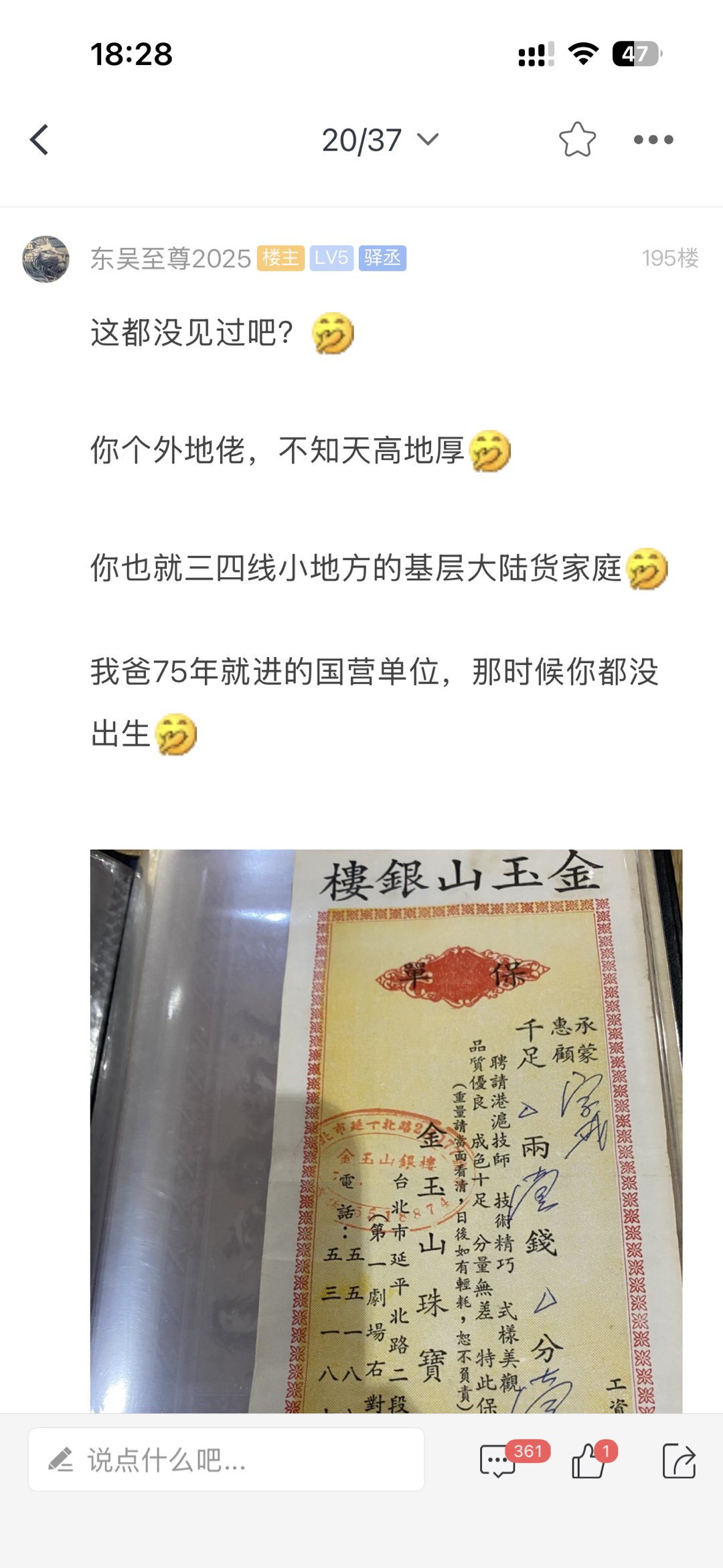View the 361 comments
Image resolution: width=723 pixels, height=1568 pixels.
[499, 1460]
